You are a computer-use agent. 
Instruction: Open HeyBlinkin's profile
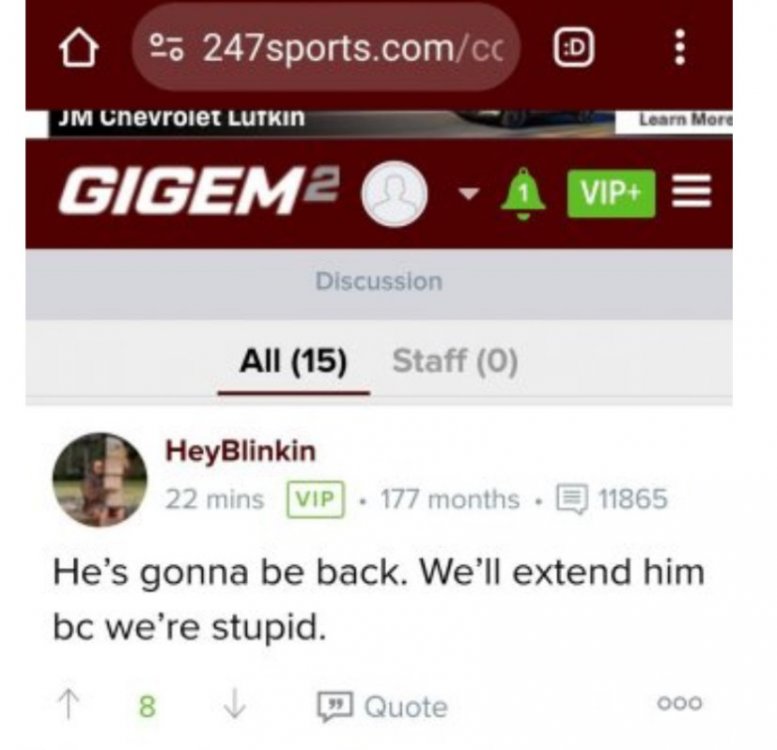point(240,451)
